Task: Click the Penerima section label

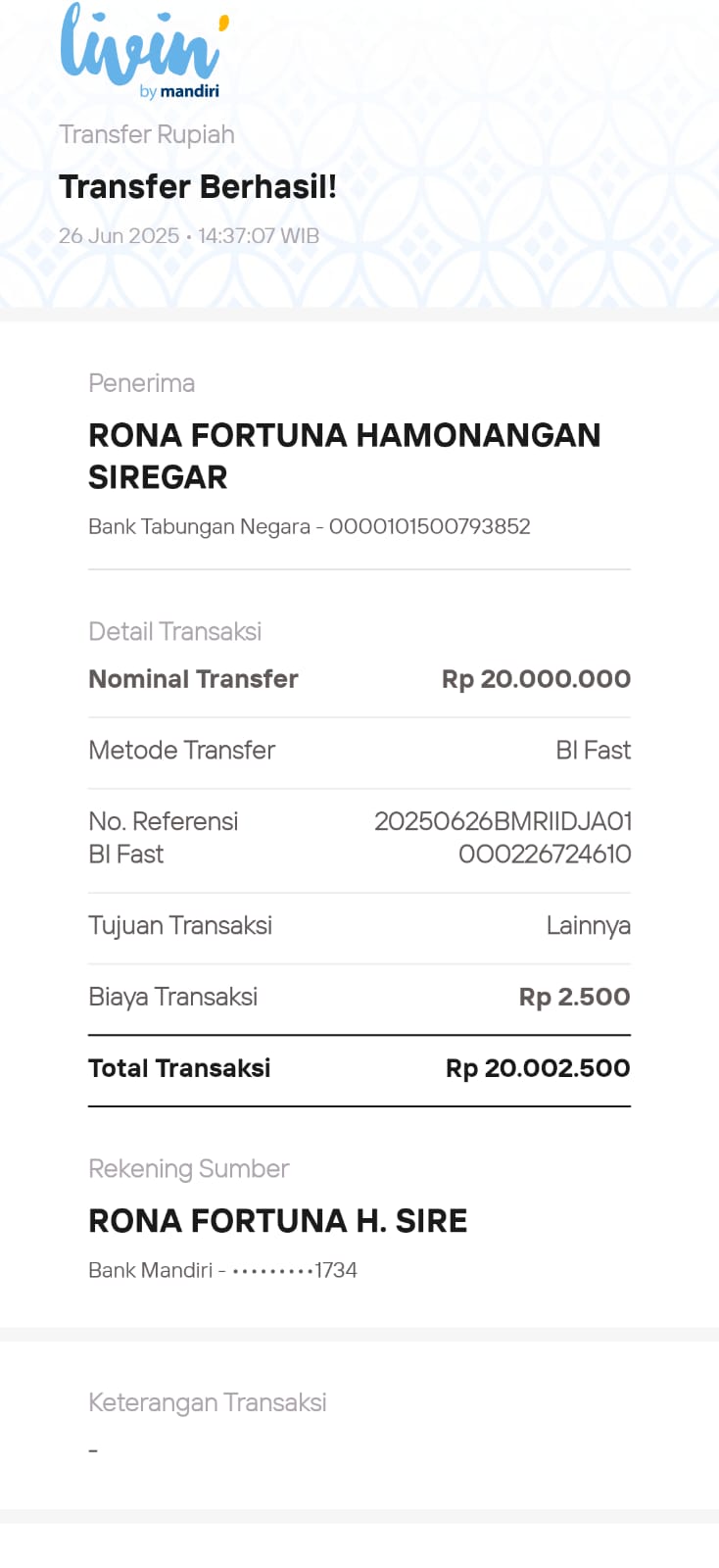Action: pyautogui.click(x=141, y=383)
